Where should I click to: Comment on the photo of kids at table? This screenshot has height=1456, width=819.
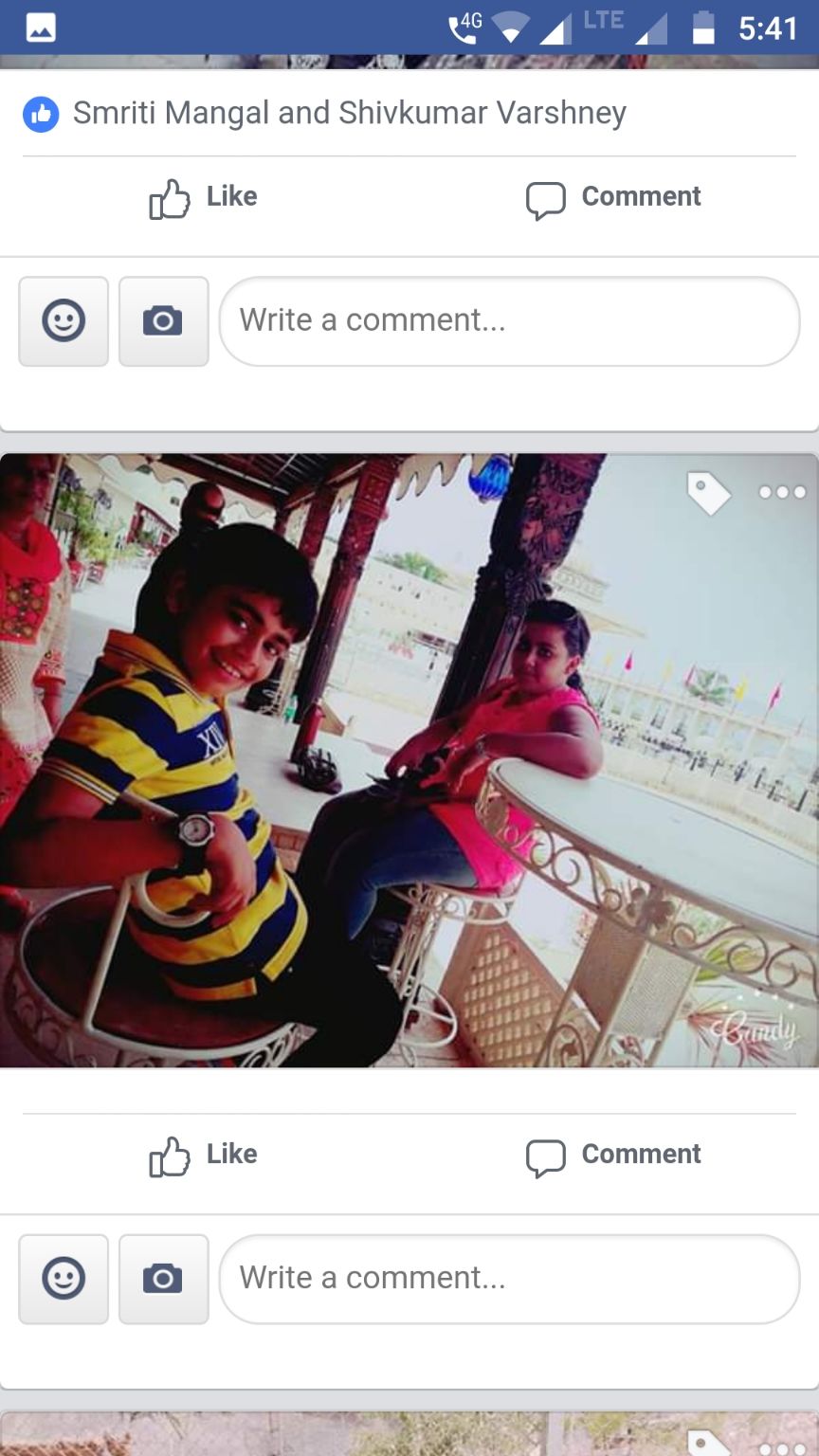pyautogui.click(x=613, y=1155)
